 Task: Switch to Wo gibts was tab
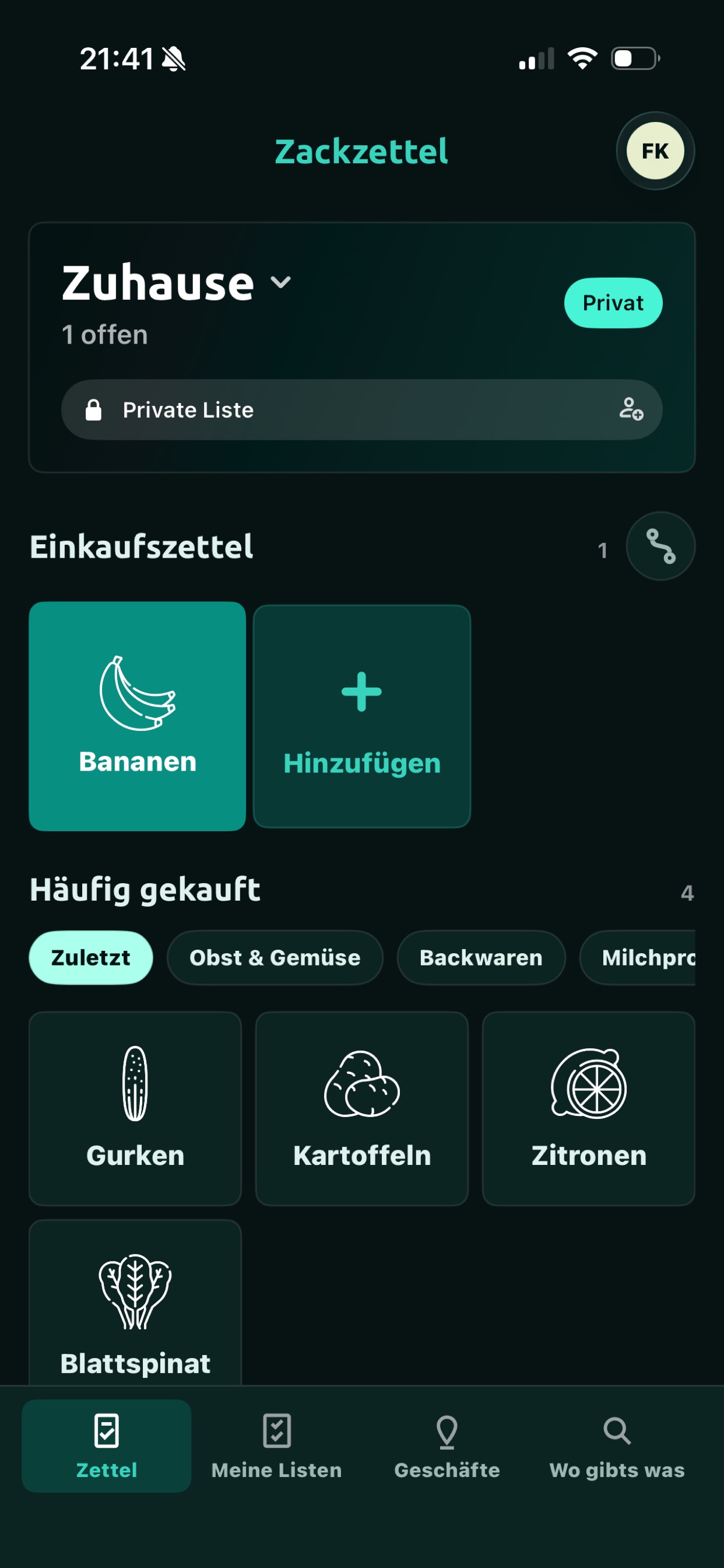click(617, 1445)
